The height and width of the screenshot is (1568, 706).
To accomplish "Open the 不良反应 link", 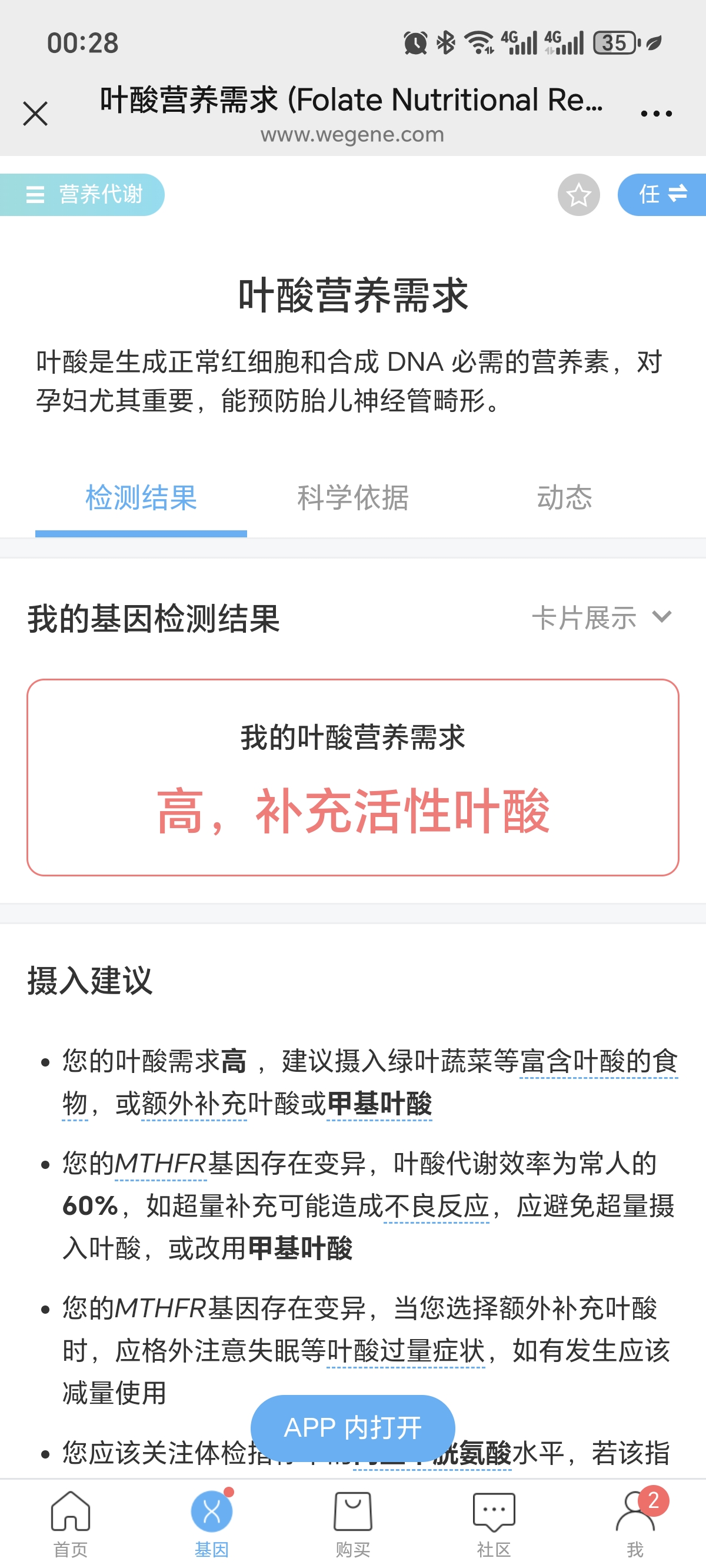I will click(437, 1207).
